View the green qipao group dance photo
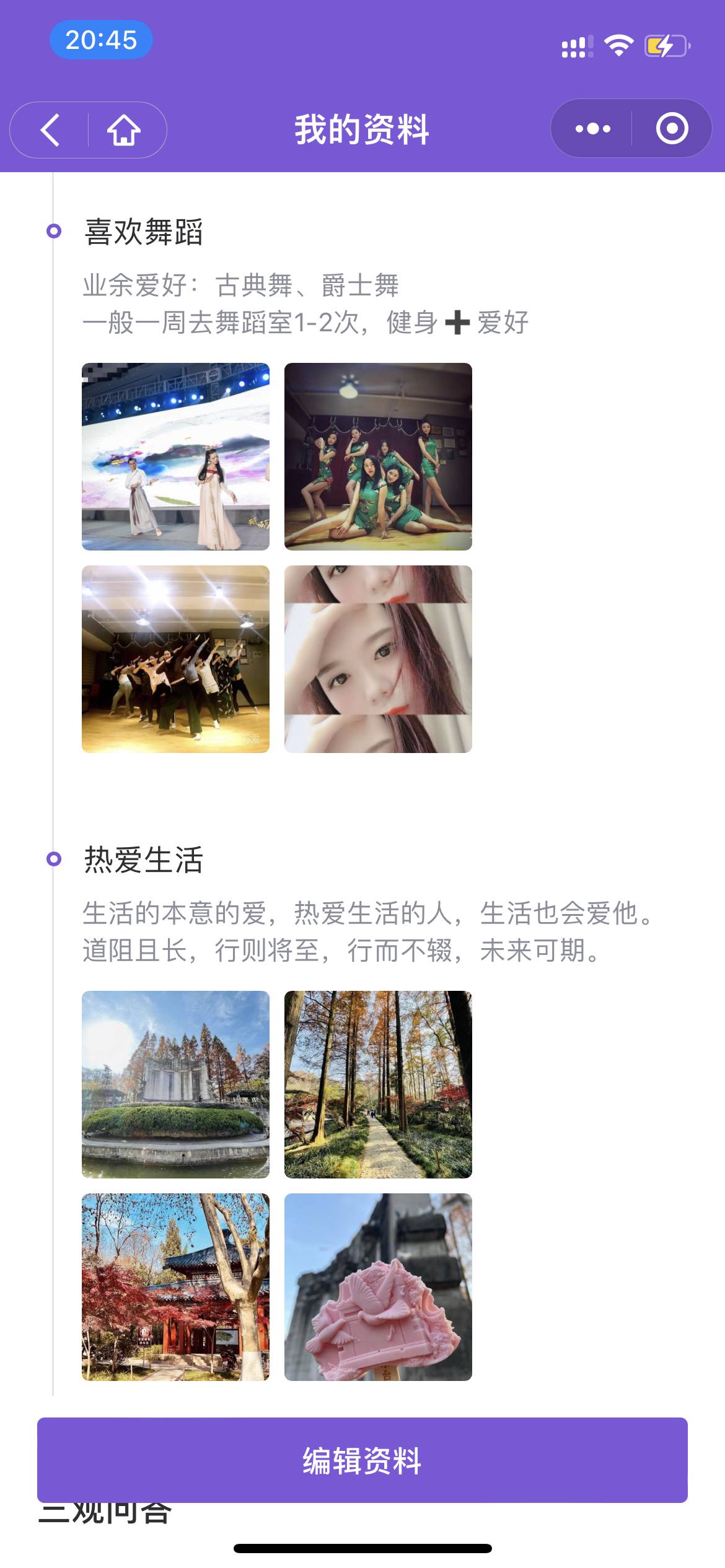Viewport: 725px width, 1568px height. tap(378, 456)
